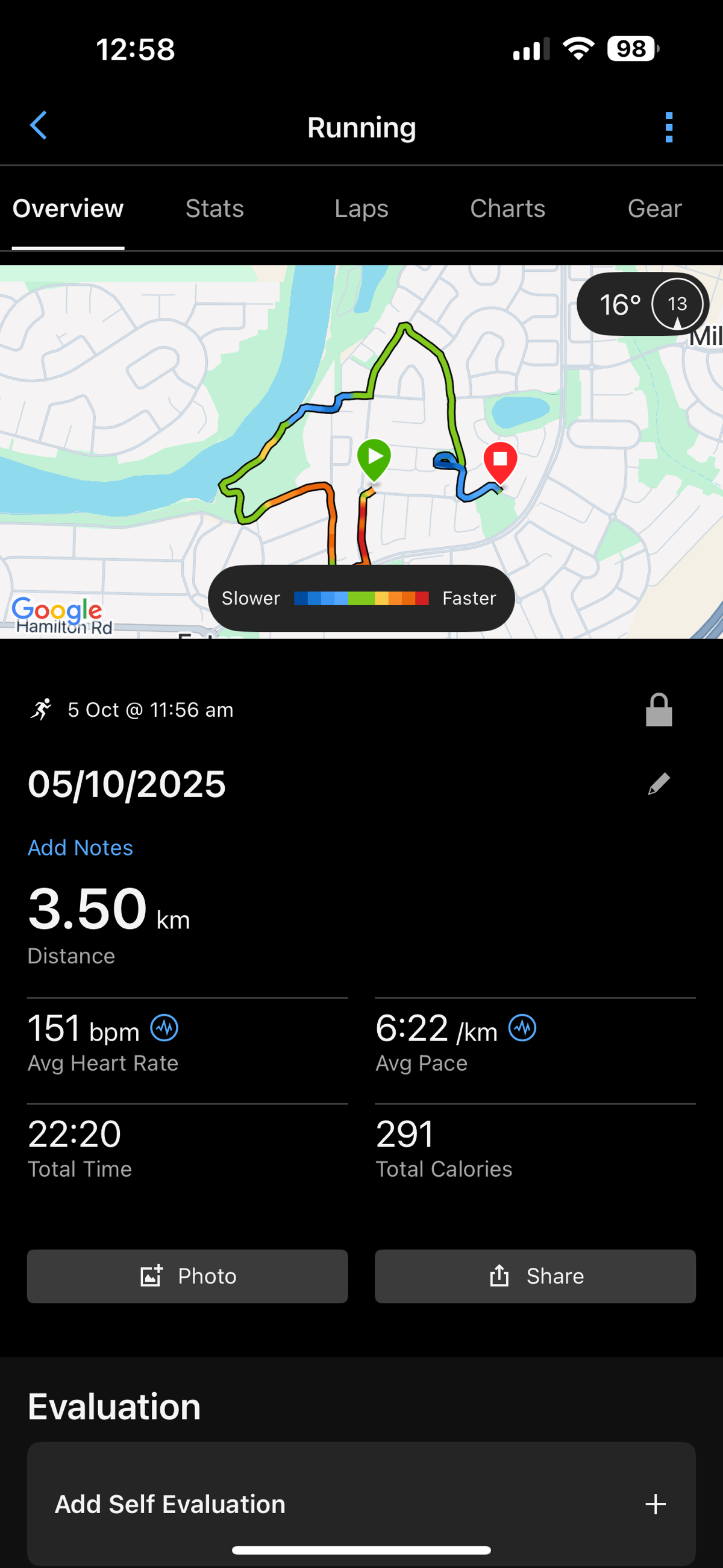Go back using the top-left arrow
Image resolution: width=723 pixels, height=1568 pixels.
[x=39, y=125]
